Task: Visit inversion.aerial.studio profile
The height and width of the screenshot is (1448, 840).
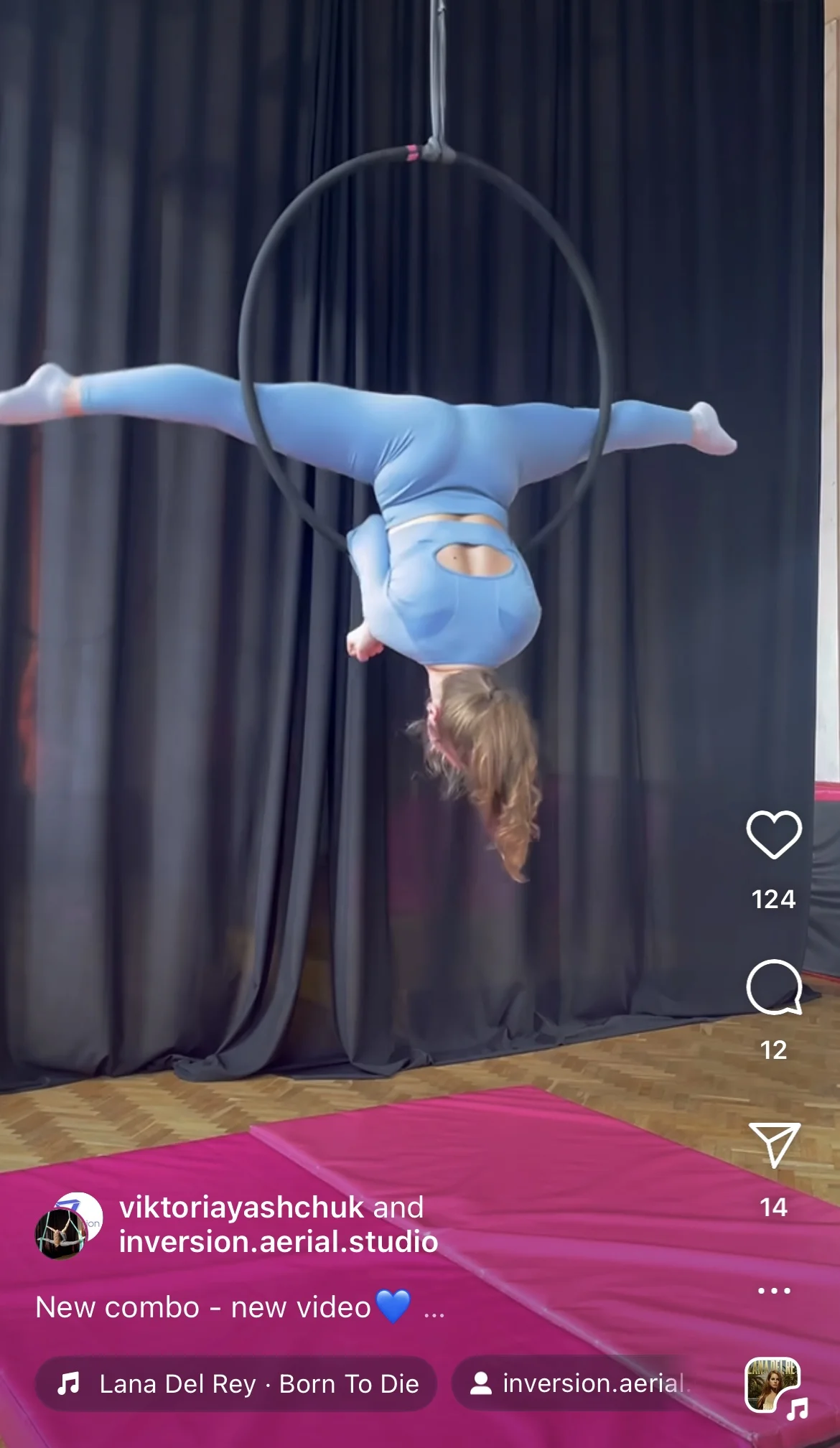Action: pyautogui.click(x=279, y=1242)
